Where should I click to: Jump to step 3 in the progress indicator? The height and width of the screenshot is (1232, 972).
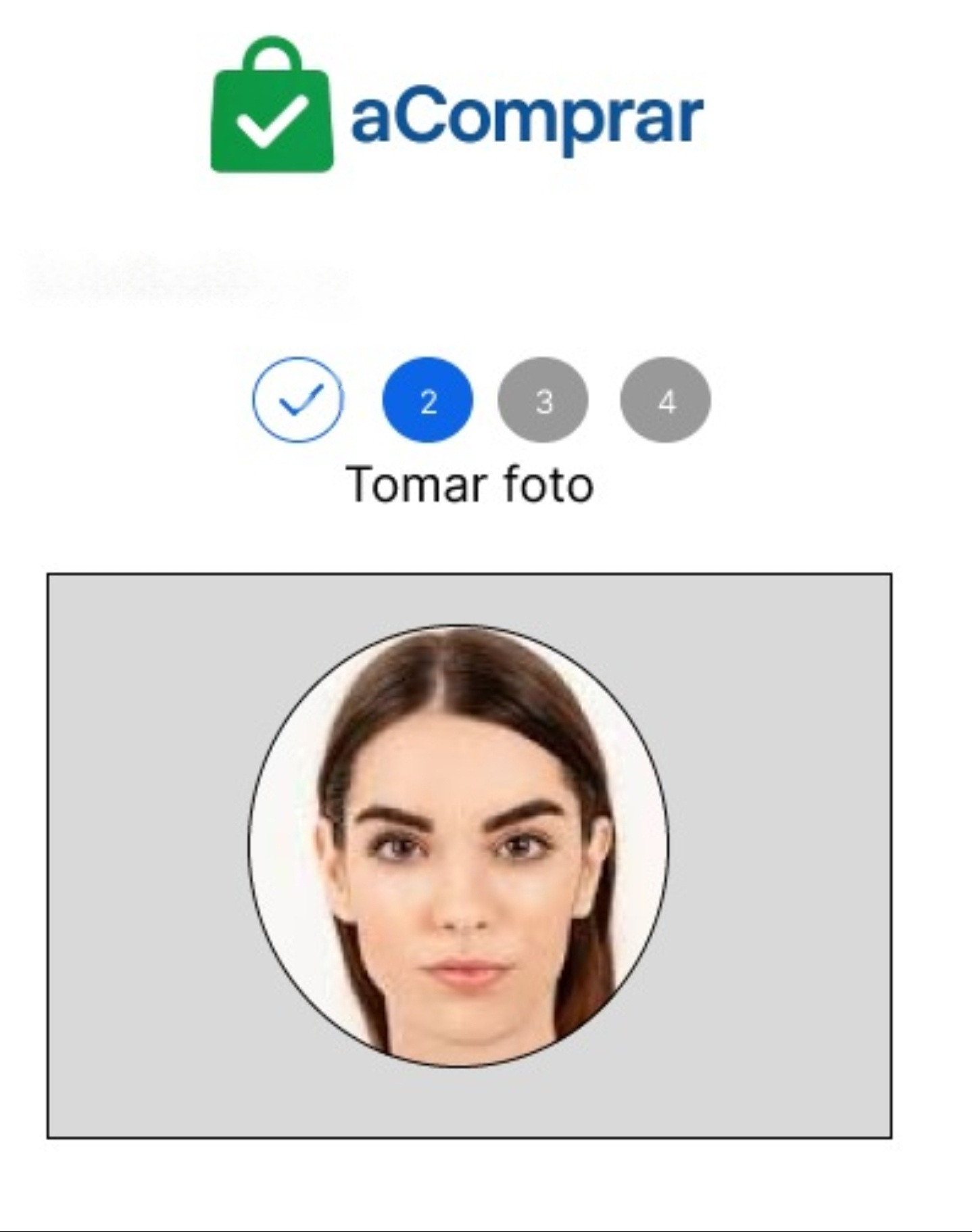[543, 400]
